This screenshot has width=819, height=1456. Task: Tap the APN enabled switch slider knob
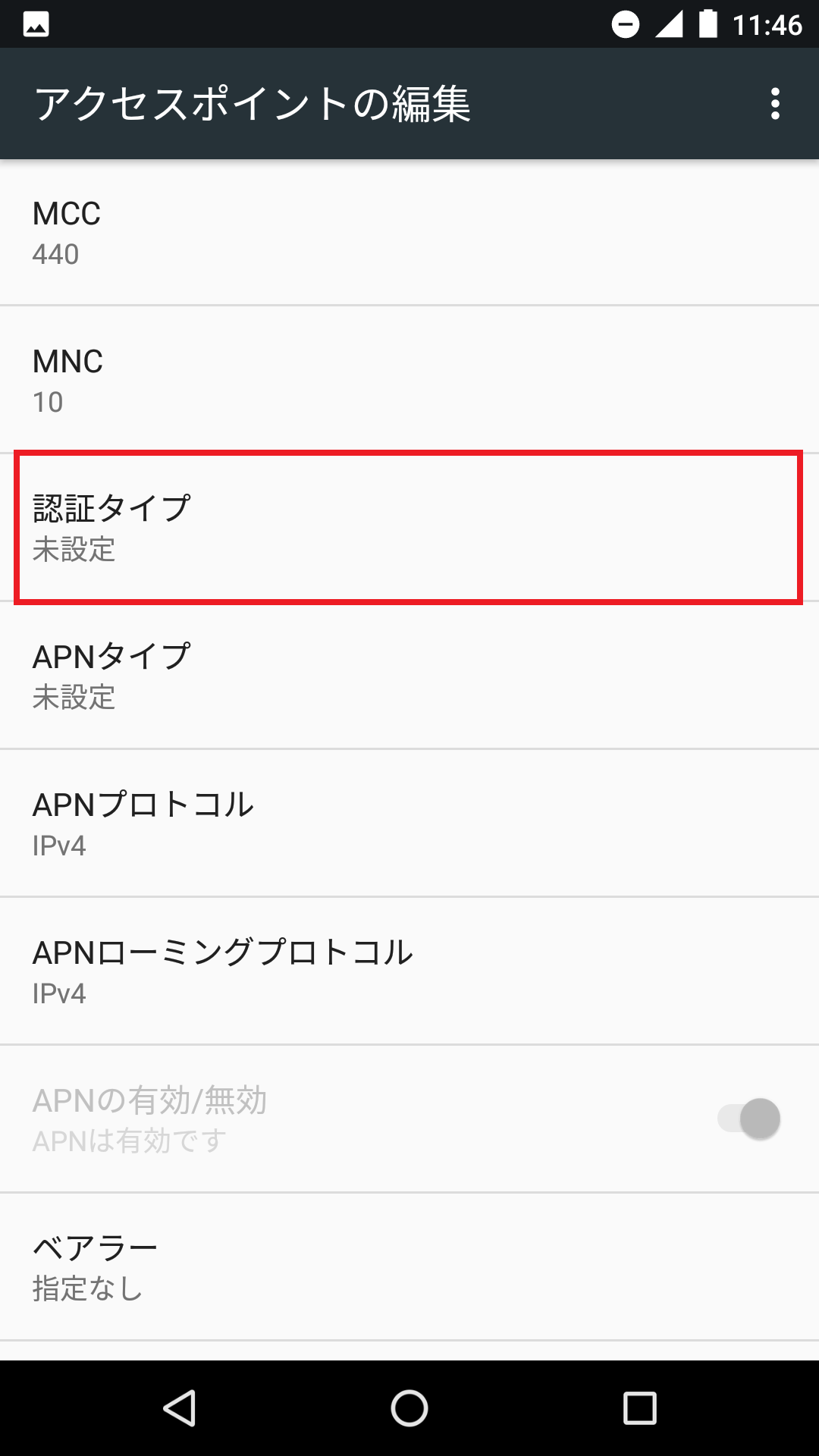pos(761,1119)
